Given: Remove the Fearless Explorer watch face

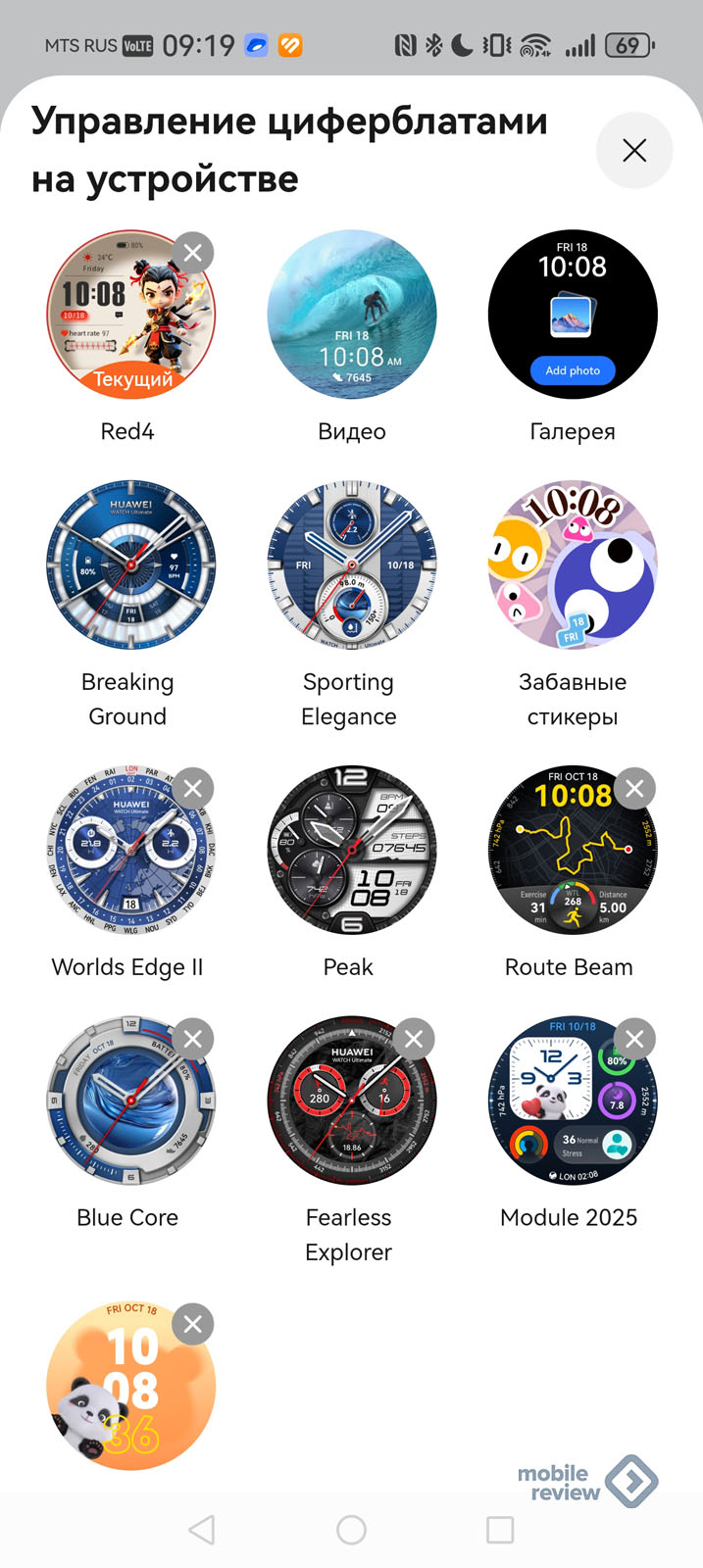Looking at the screenshot, I should pos(414,1039).
